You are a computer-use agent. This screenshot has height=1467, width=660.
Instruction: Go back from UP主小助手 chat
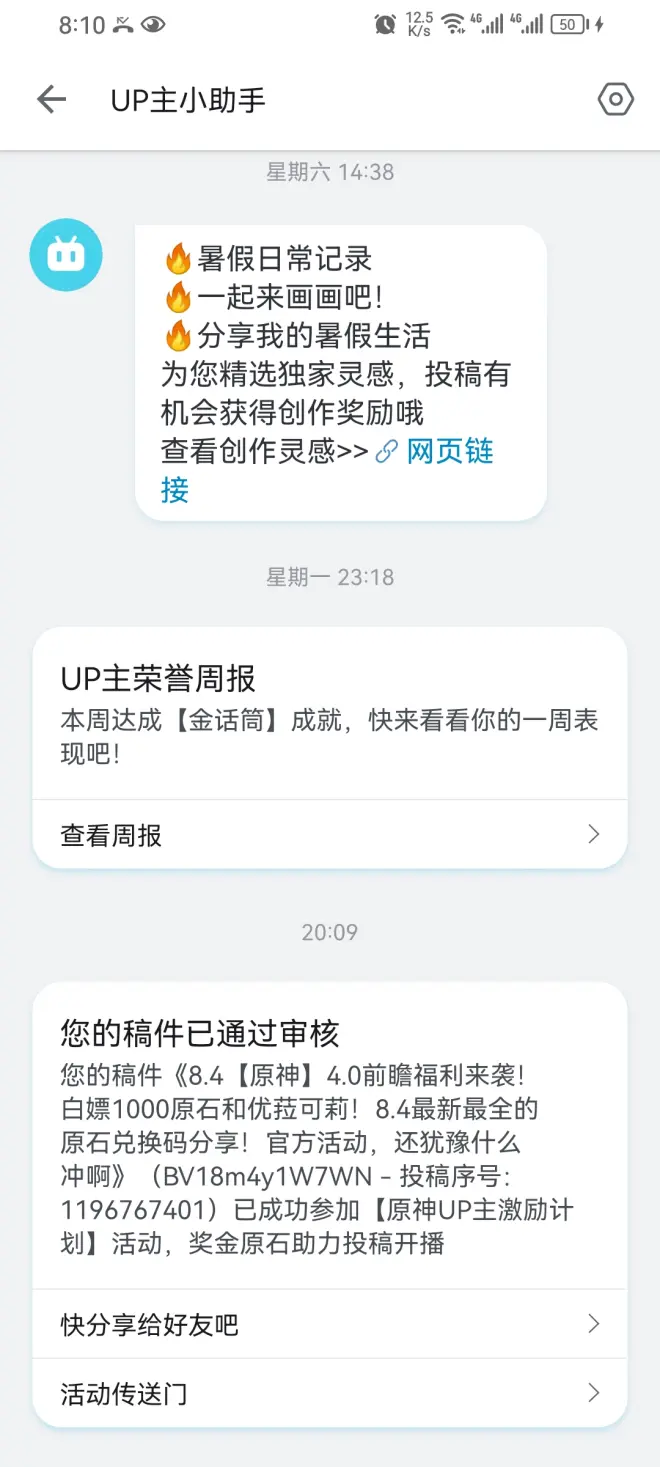(x=51, y=99)
